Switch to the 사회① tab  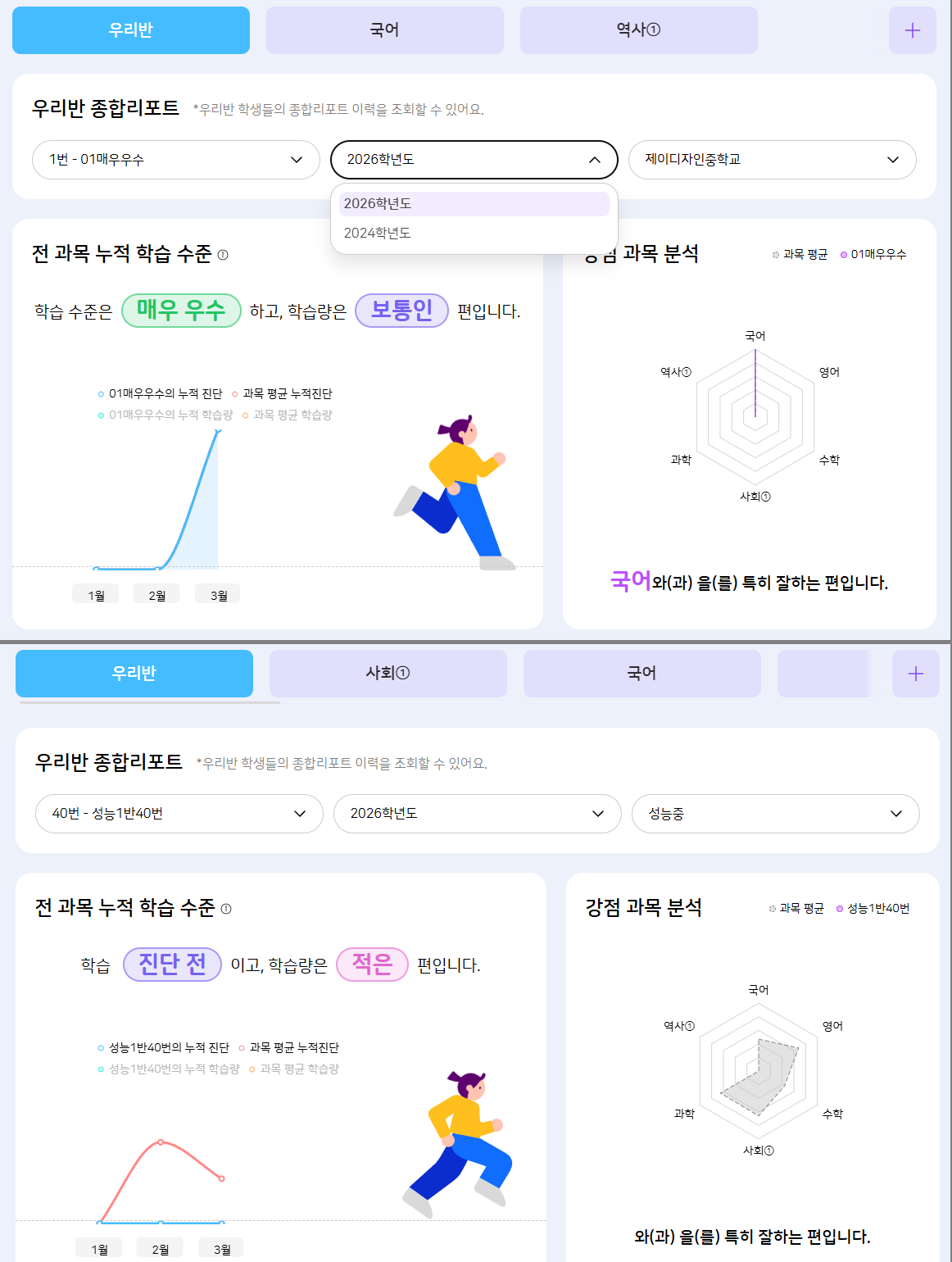pos(388,674)
